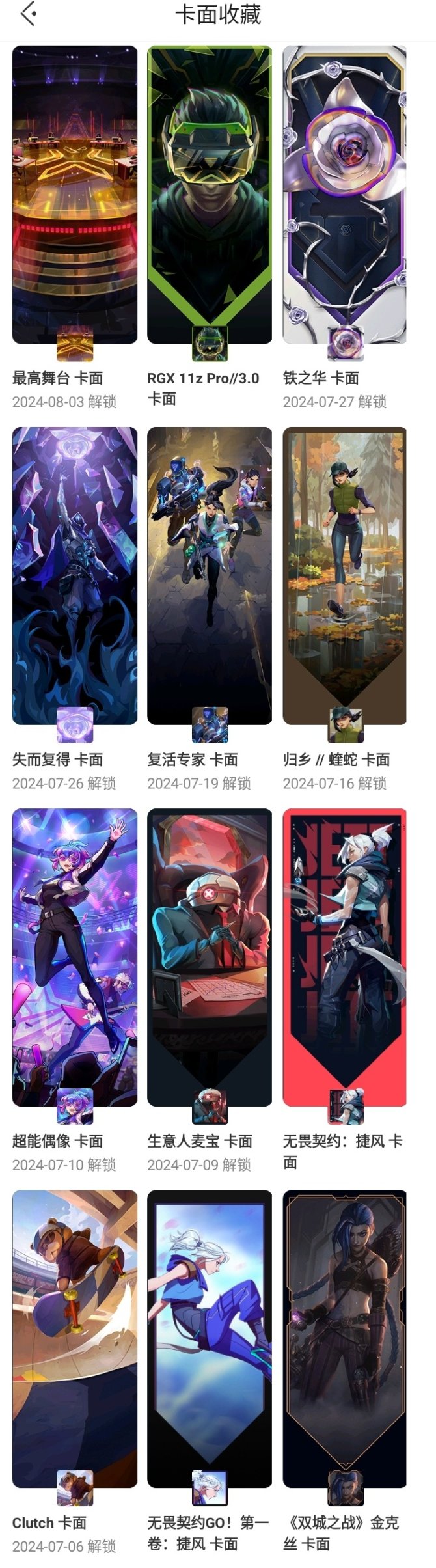Viewport: 436px width, 1568px height.
Task: Open the 复活专家 card
Action: [x=210, y=575]
